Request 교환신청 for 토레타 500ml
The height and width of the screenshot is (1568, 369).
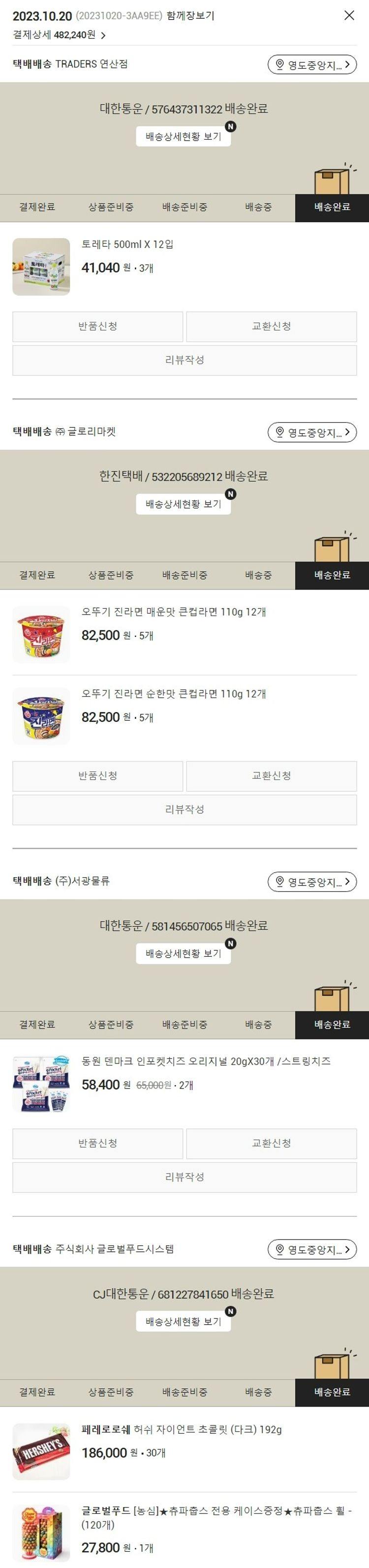[x=271, y=326]
